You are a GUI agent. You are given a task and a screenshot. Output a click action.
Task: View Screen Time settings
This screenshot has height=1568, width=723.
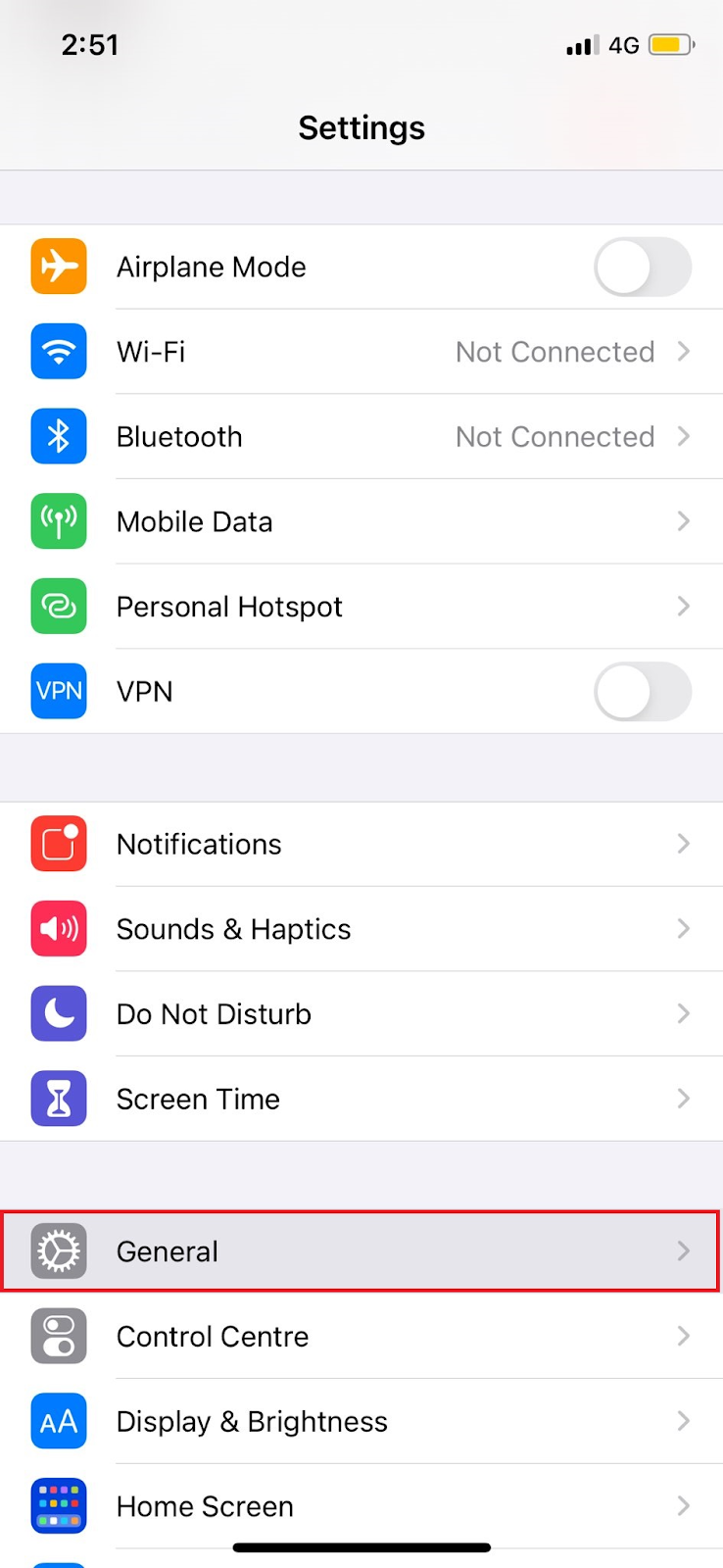[361, 1099]
